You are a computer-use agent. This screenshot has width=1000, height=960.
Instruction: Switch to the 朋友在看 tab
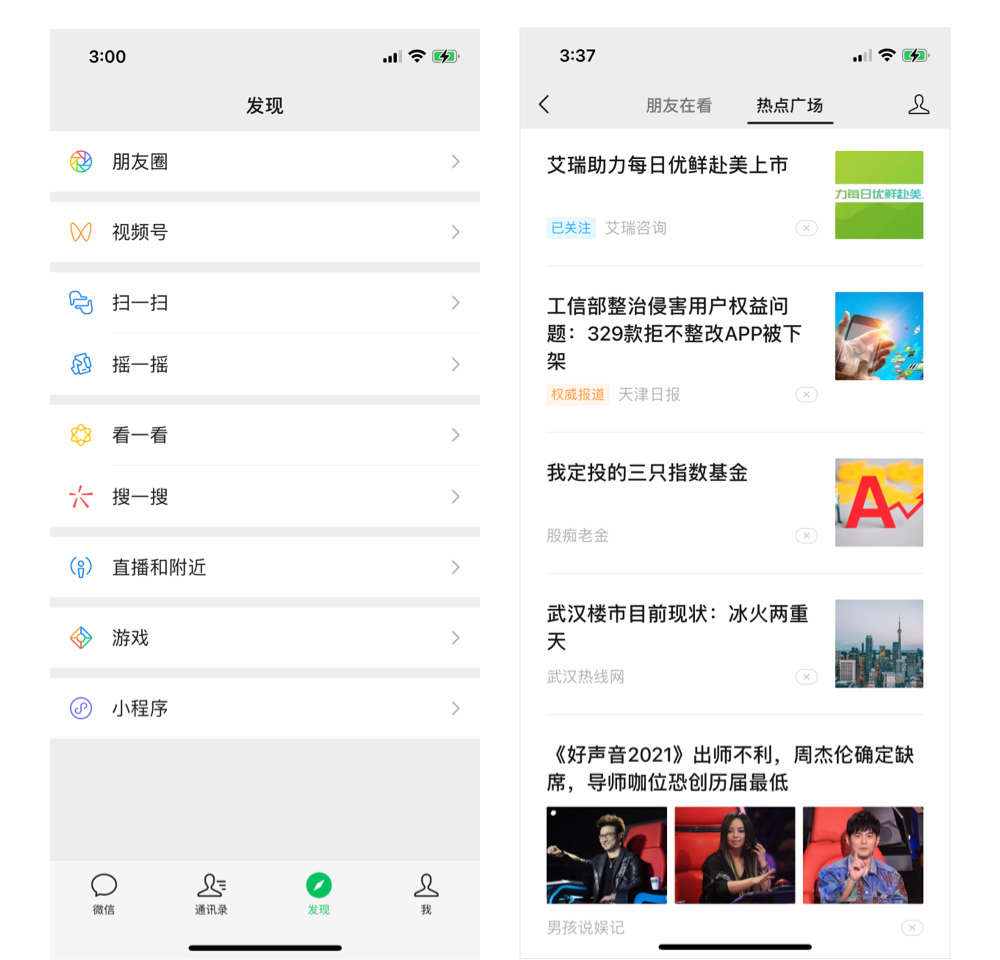tap(678, 106)
